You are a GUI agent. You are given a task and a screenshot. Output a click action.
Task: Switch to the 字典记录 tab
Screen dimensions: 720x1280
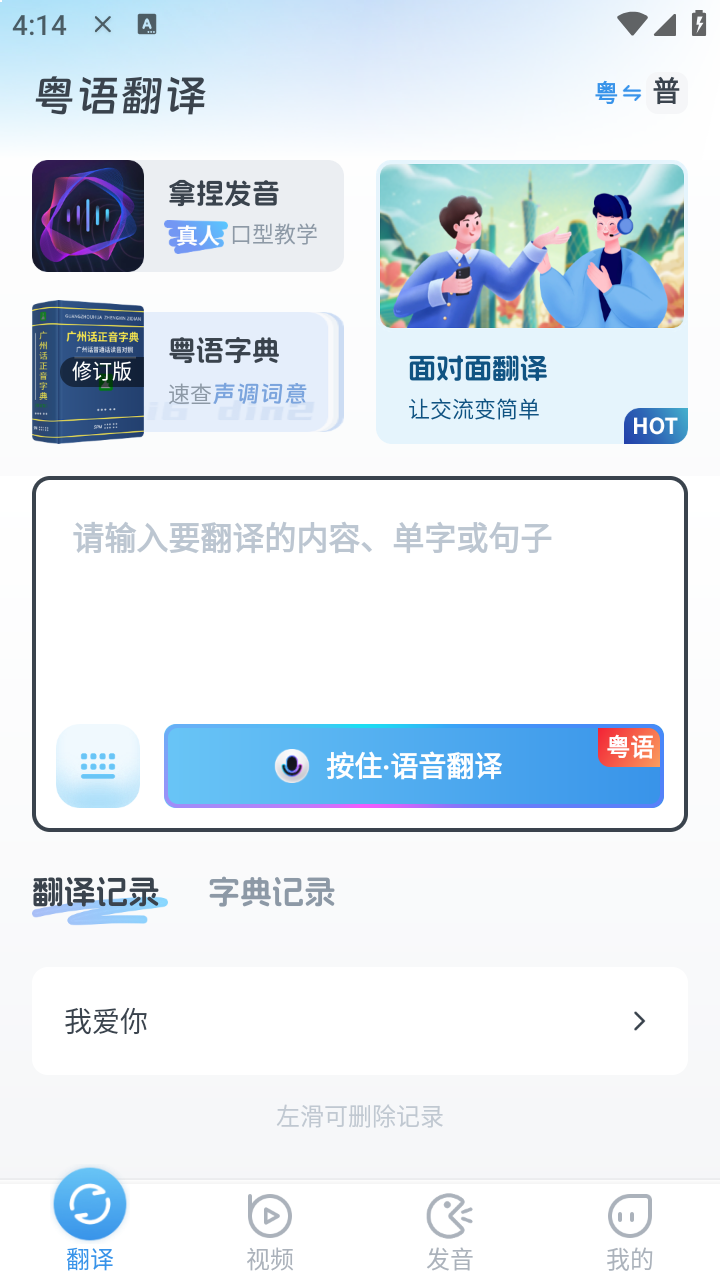point(271,892)
